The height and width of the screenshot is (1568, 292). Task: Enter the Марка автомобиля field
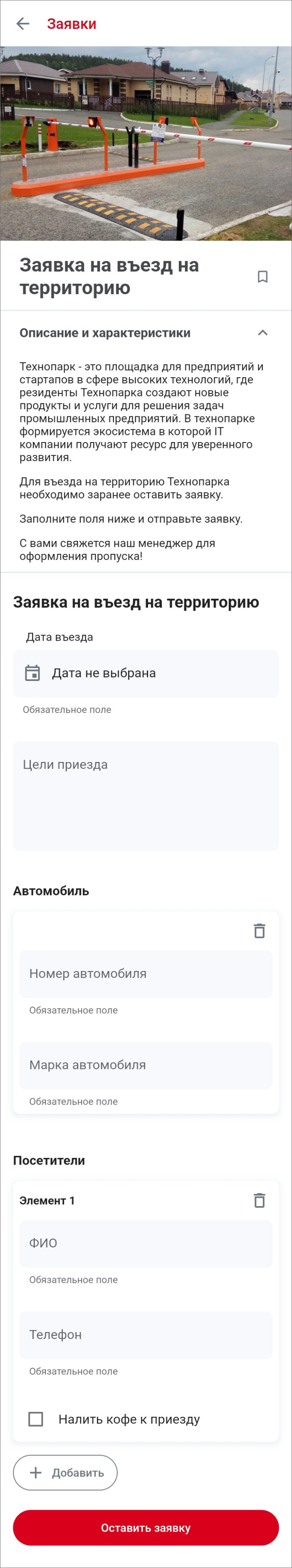[x=146, y=1065]
